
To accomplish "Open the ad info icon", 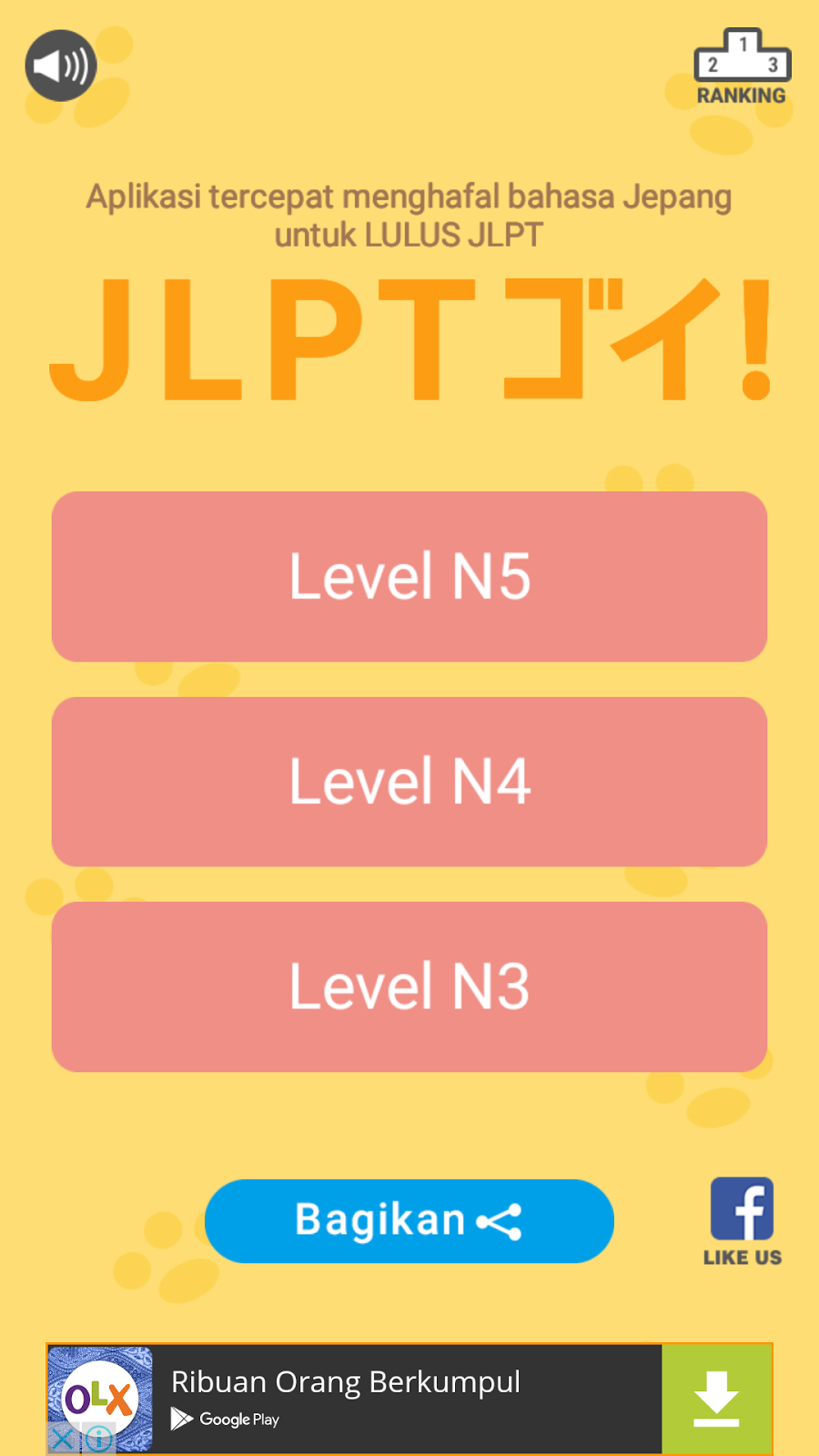I will [x=97, y=1440].
